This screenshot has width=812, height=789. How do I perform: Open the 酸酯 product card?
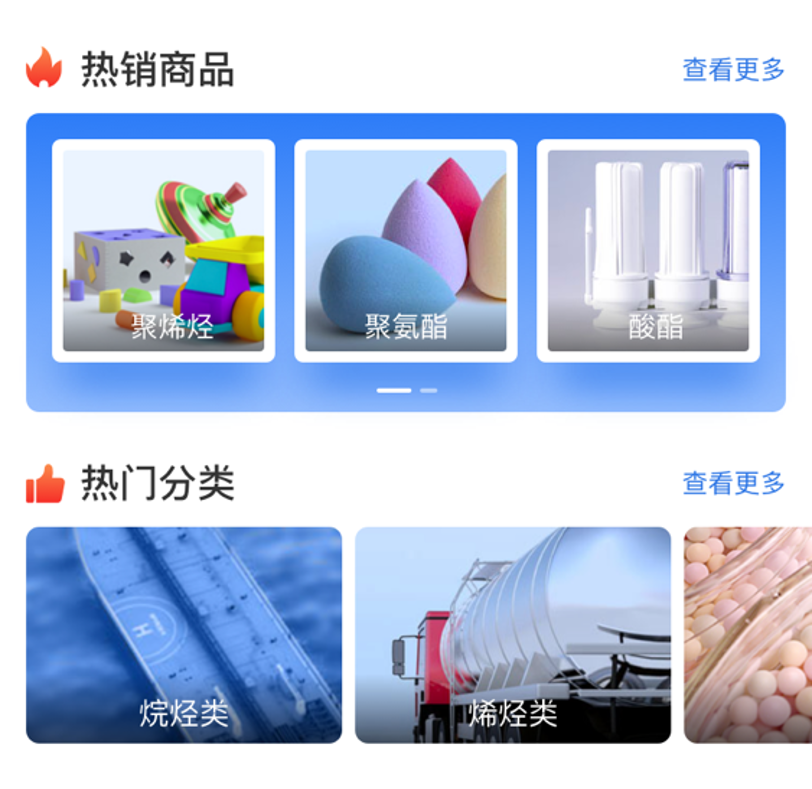(x=648, y=250)
